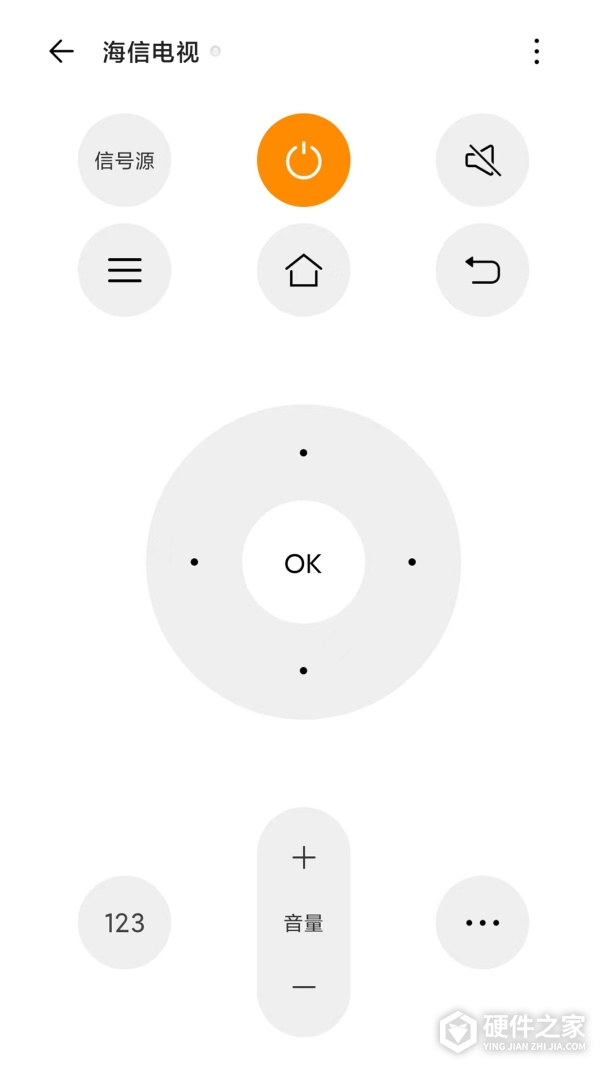Move left on the directional pad
The image size is (607, 1080).
194,562
